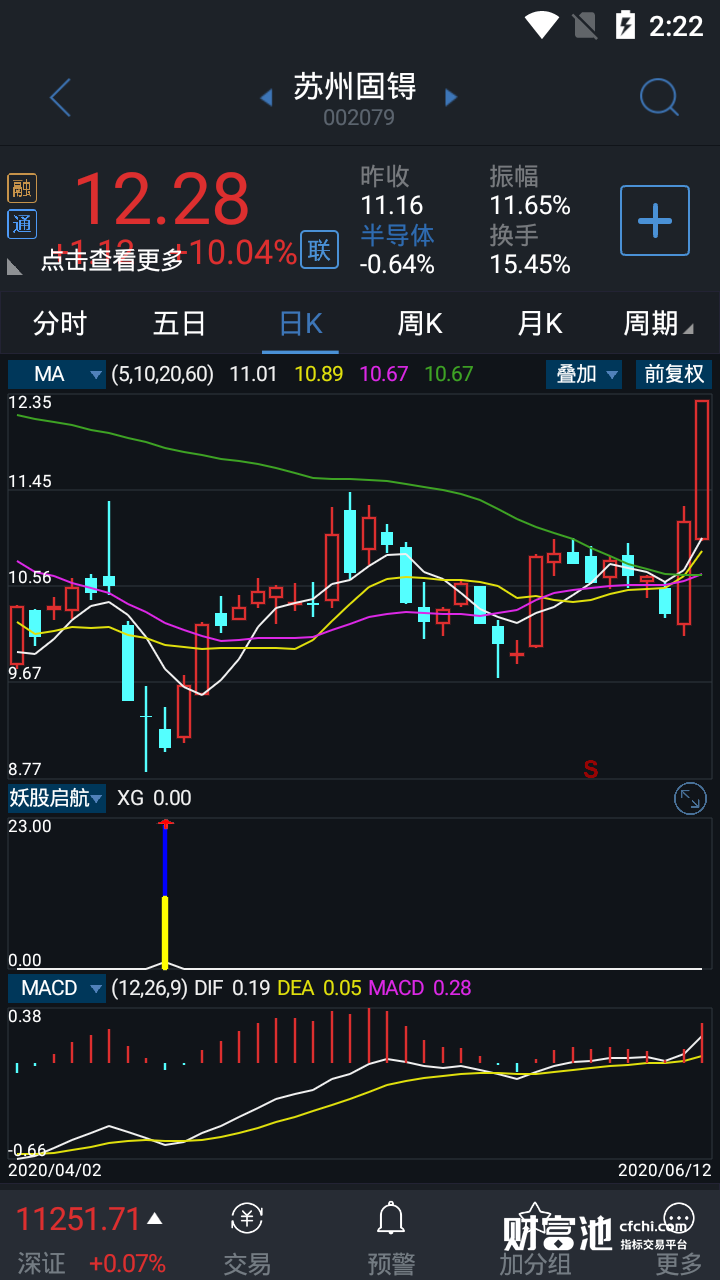This screenshot has height=1280, width=720.
Task: Switch to the next stock arrow
Action: coord(451,97)
